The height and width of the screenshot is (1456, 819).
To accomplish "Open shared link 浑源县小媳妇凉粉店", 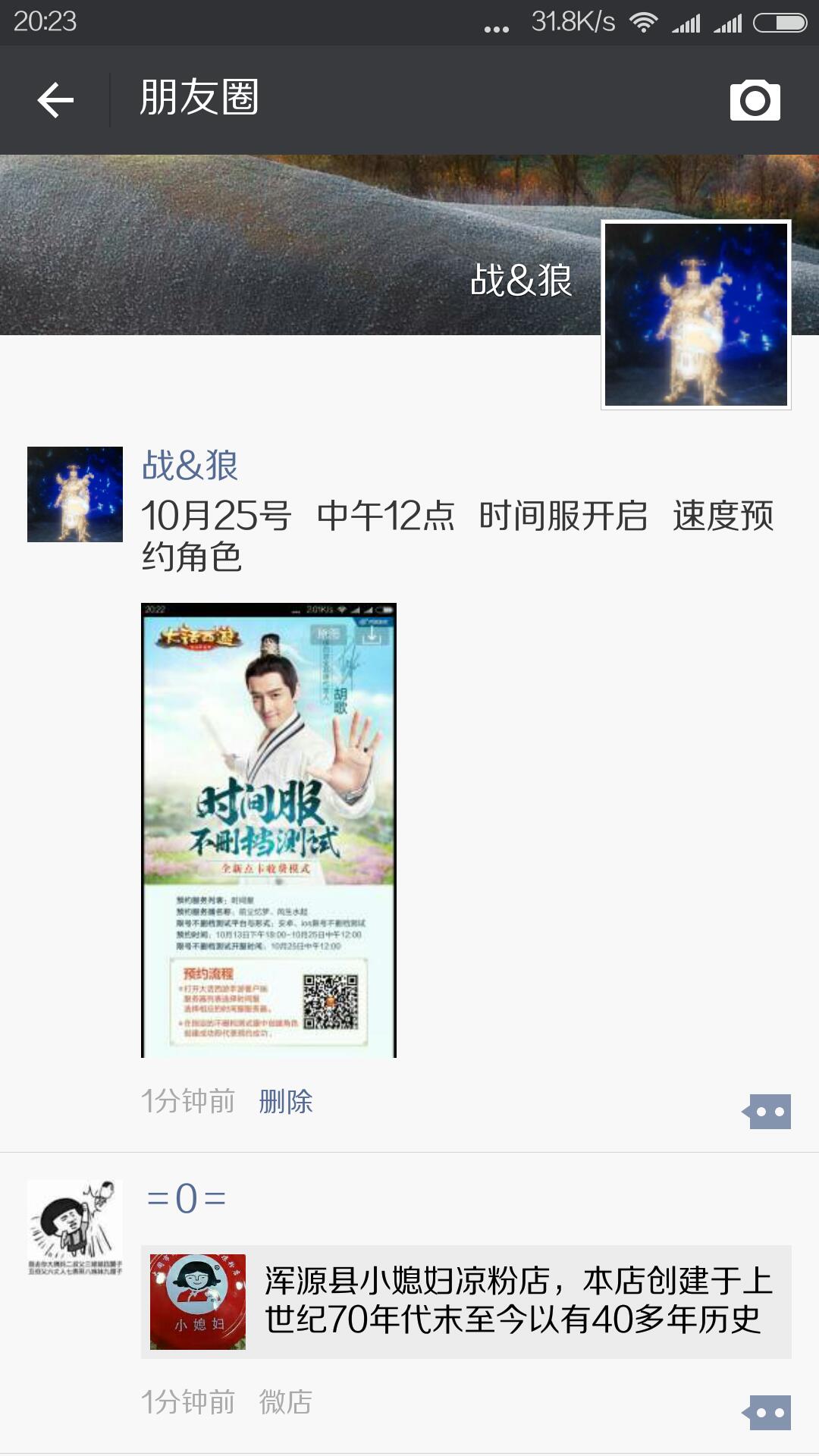I will (x=466, y=1301).
